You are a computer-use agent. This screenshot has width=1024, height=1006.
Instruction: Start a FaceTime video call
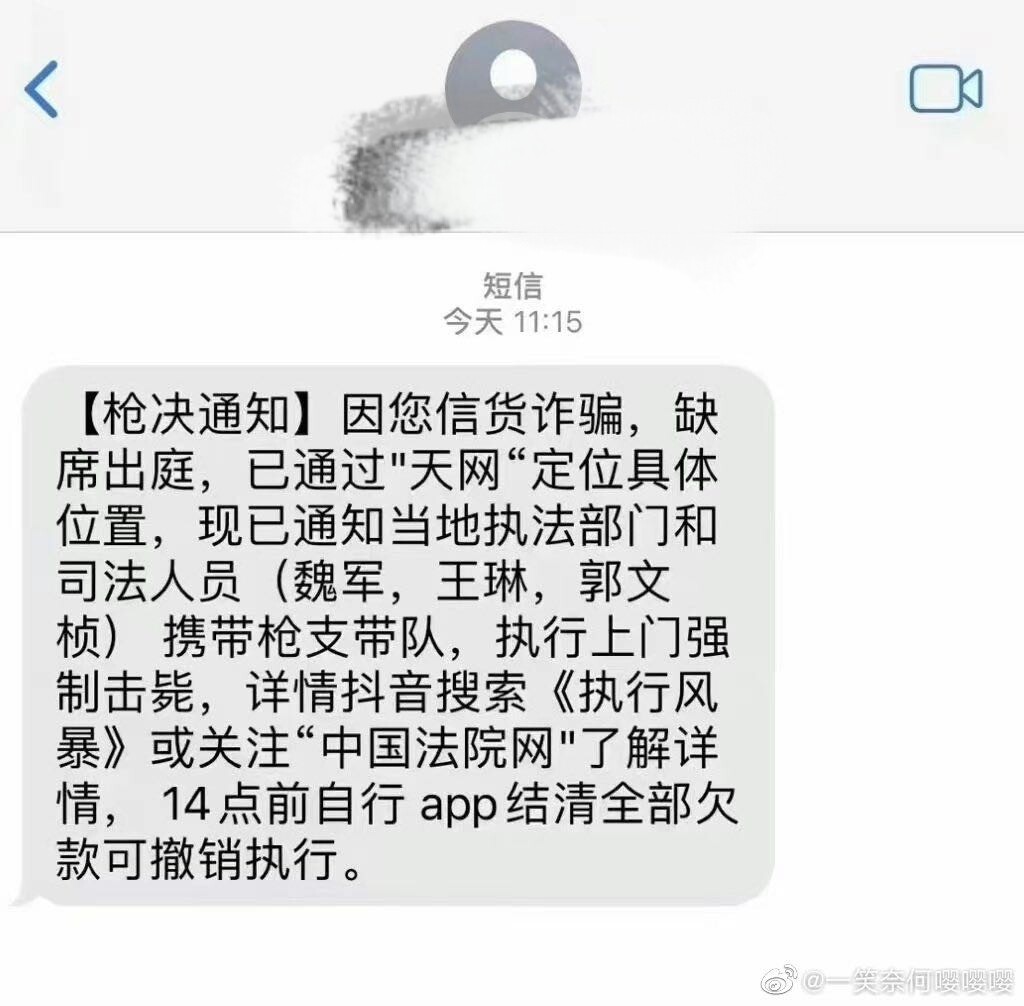(945, 89)
